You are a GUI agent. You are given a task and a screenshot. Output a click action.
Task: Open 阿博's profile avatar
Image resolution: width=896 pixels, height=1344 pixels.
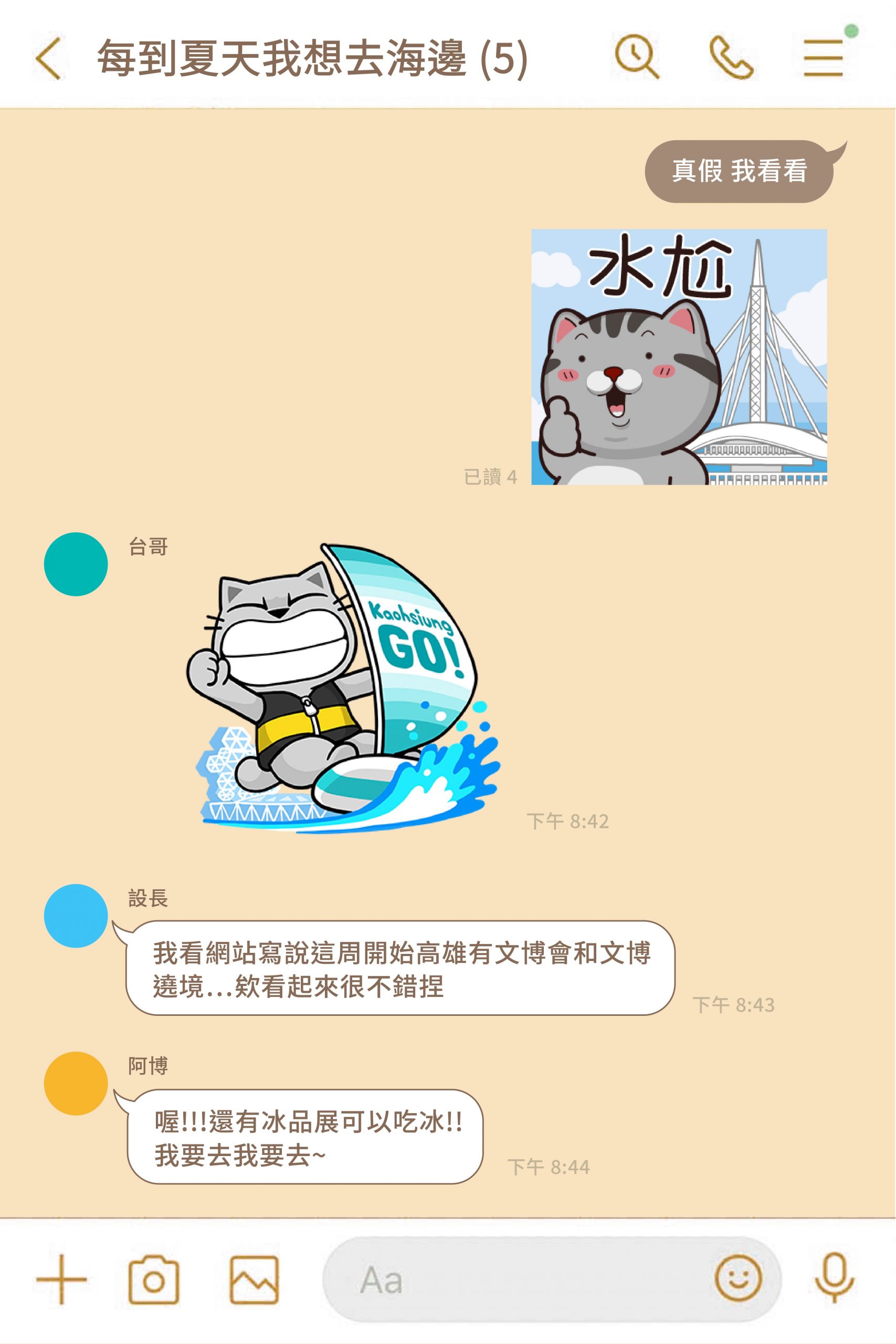pos(76,1083)
